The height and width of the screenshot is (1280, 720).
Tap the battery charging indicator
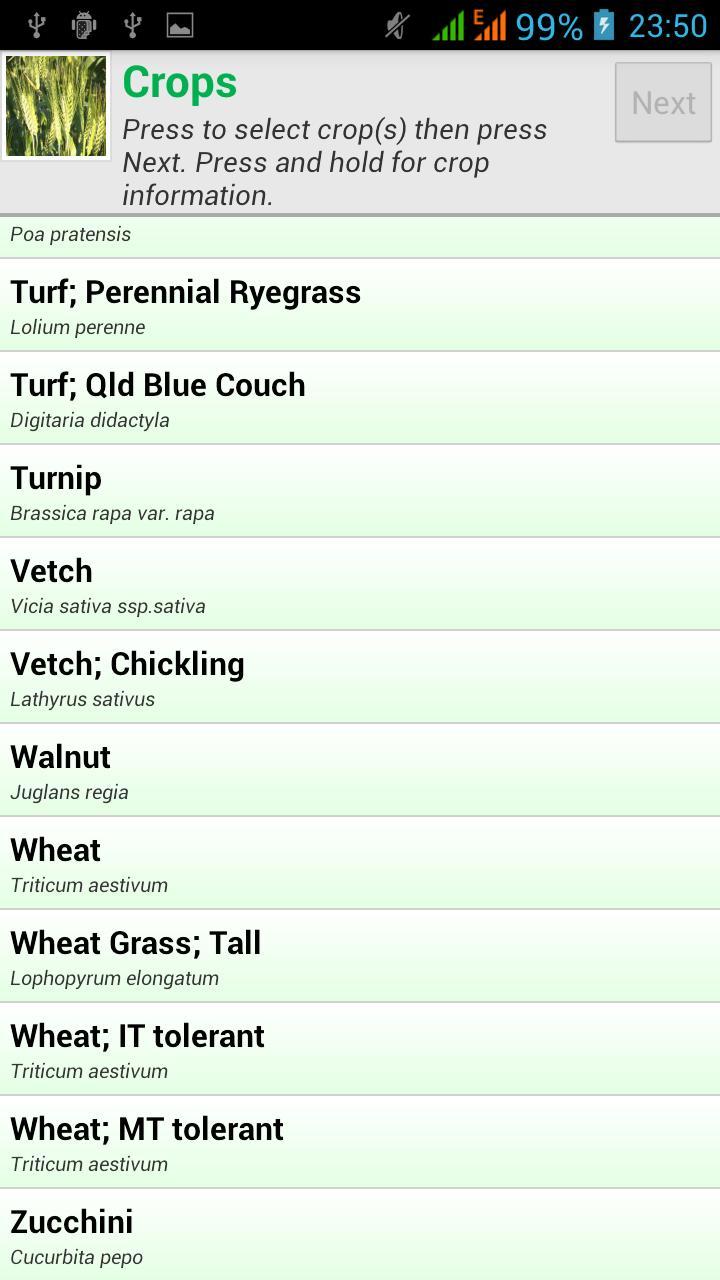[602, 26]
